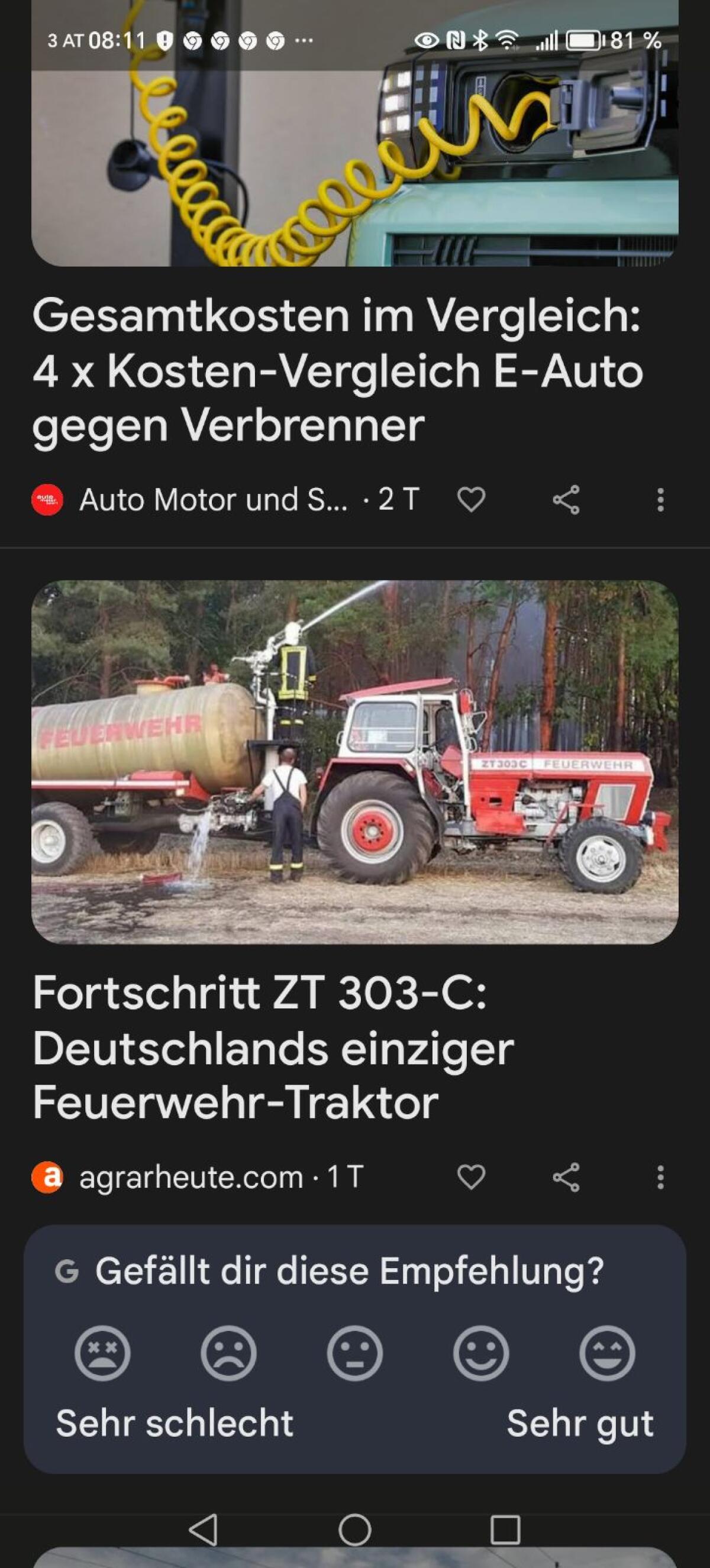Share the E-Auto gegen Verbrenner article
The width and height of the screenshot is (710, 1568).
tap(566, 500)
